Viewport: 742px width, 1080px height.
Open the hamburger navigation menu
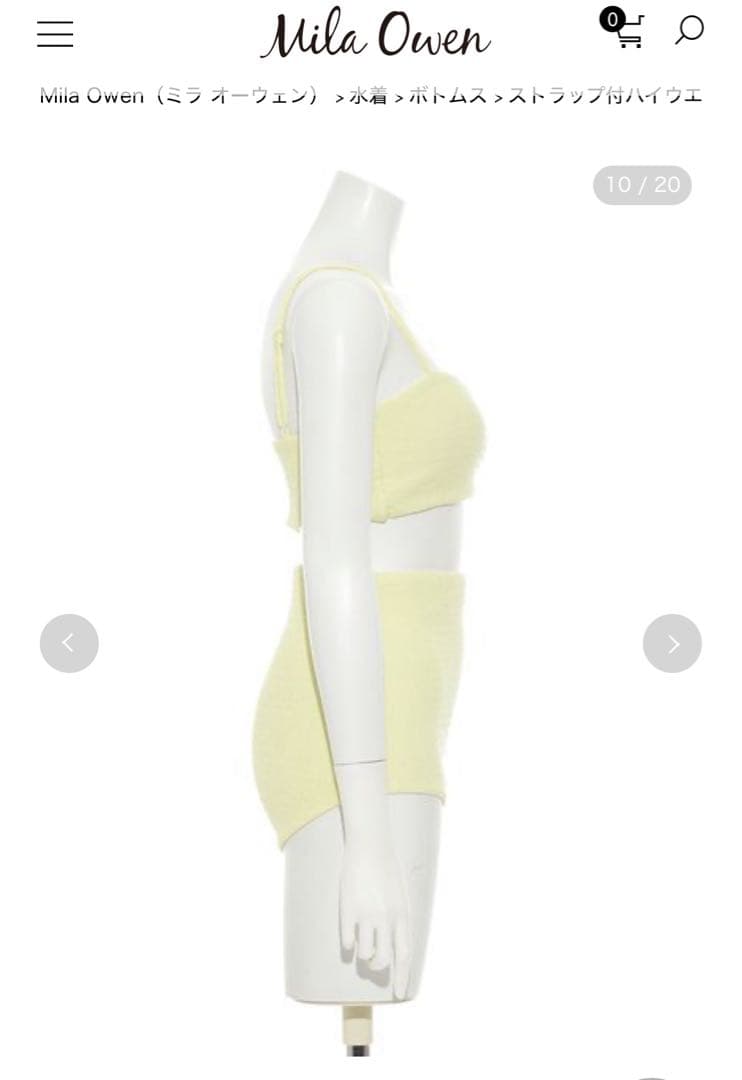(55, 35)
